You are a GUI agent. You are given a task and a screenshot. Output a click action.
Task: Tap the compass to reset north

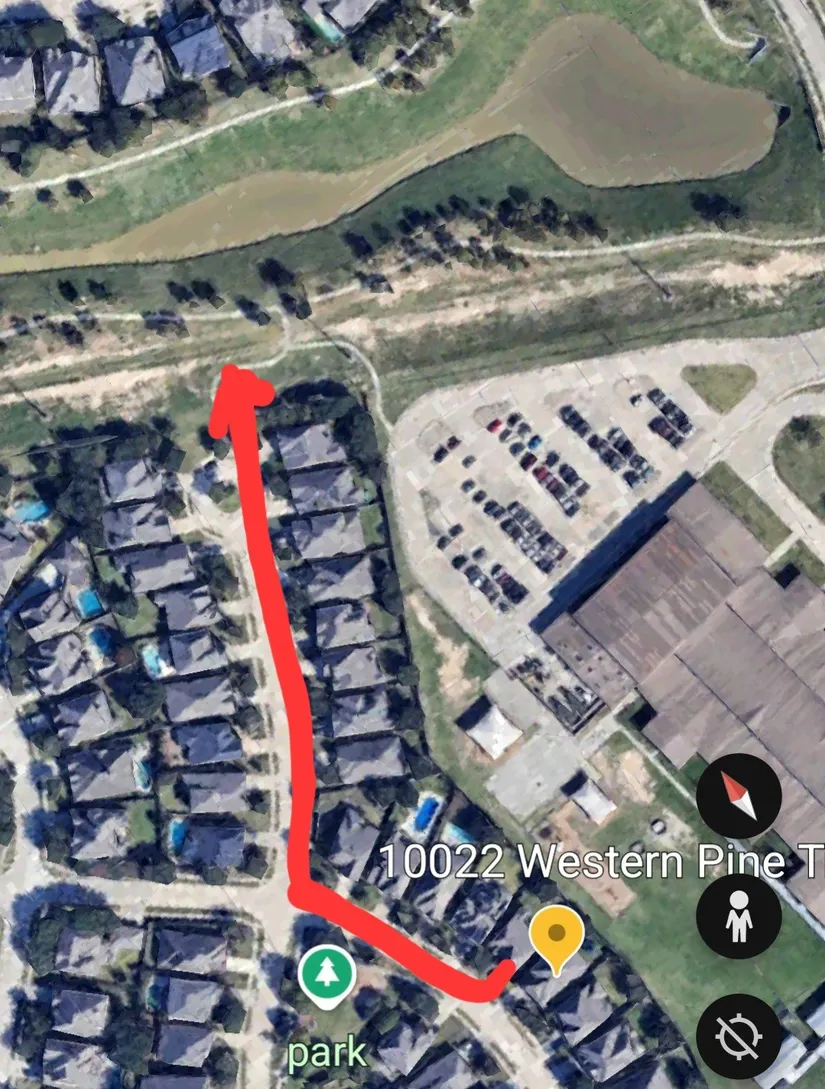point(739,796)
